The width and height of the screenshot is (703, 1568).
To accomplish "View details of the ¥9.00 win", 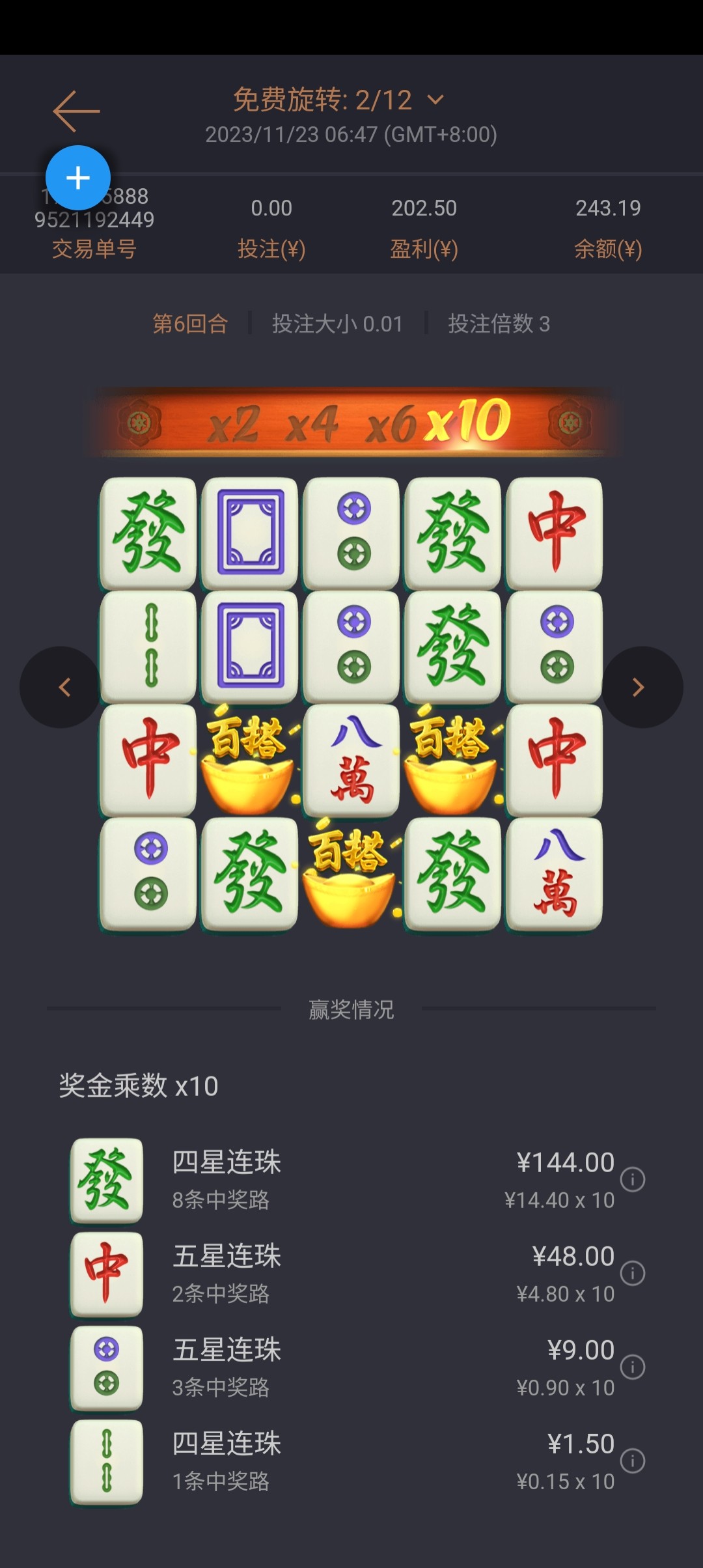I will point(633,1367).
